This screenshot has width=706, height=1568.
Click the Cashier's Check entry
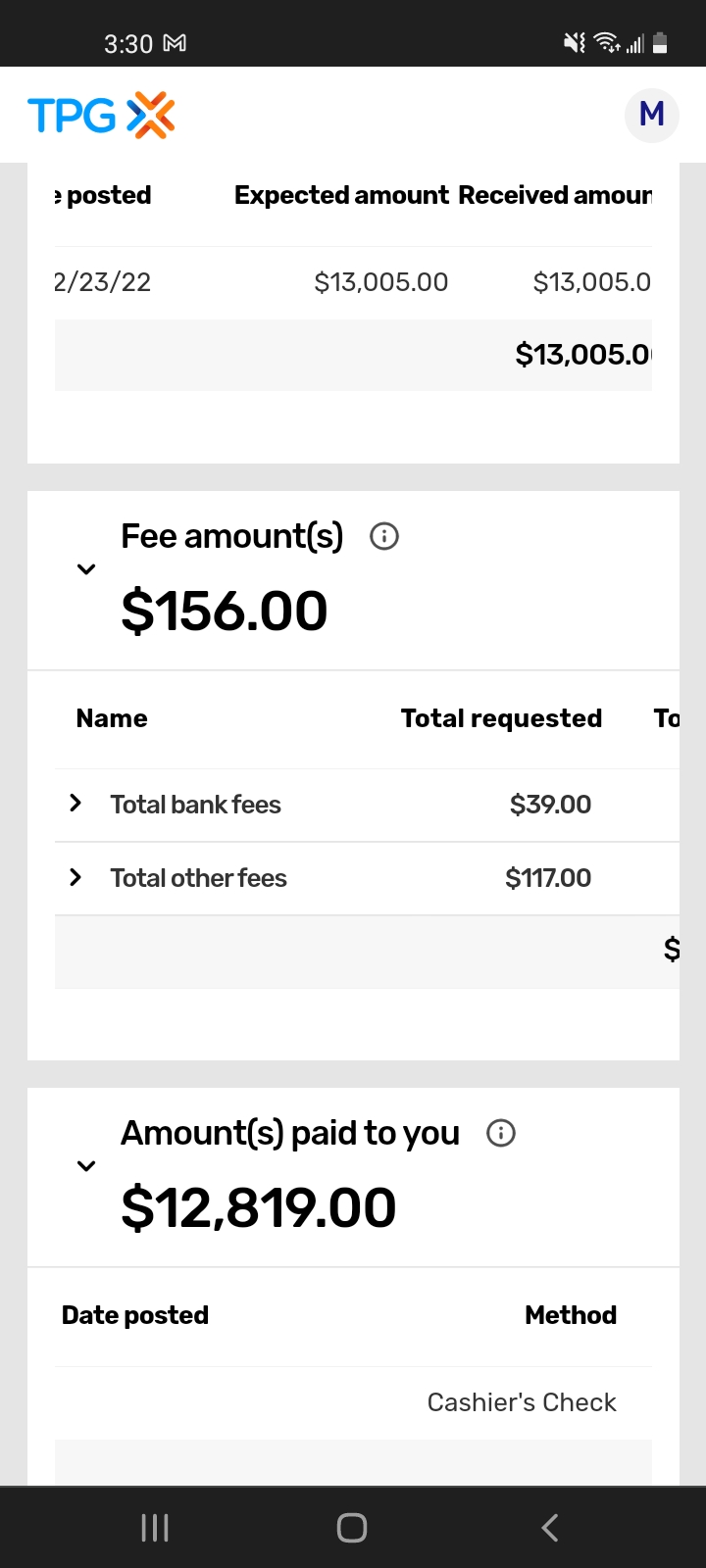point(522,1401)
